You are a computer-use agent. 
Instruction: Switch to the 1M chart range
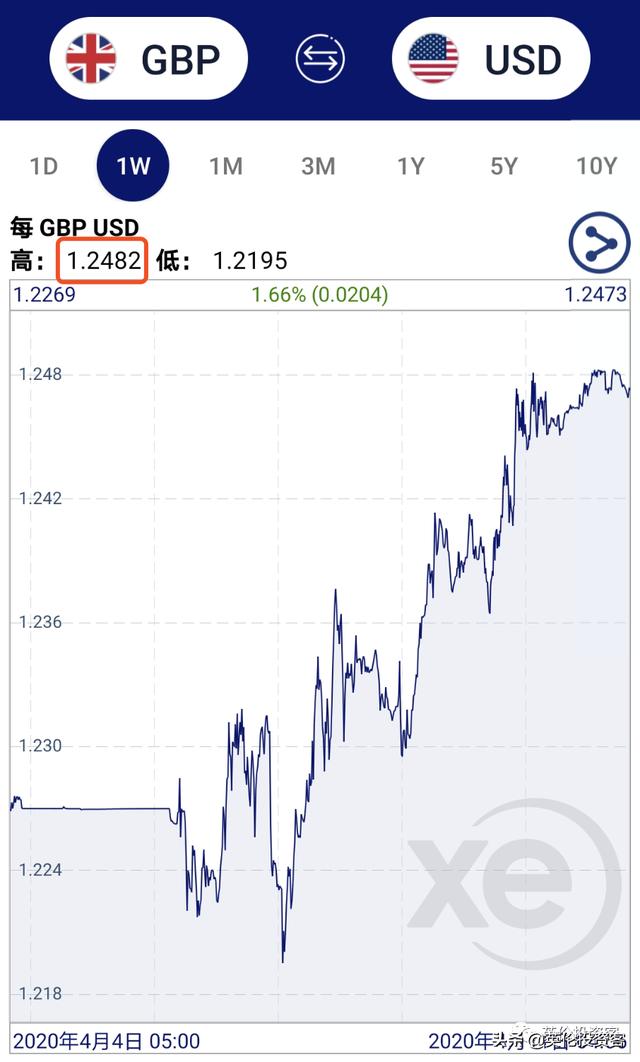click(226, 166)
